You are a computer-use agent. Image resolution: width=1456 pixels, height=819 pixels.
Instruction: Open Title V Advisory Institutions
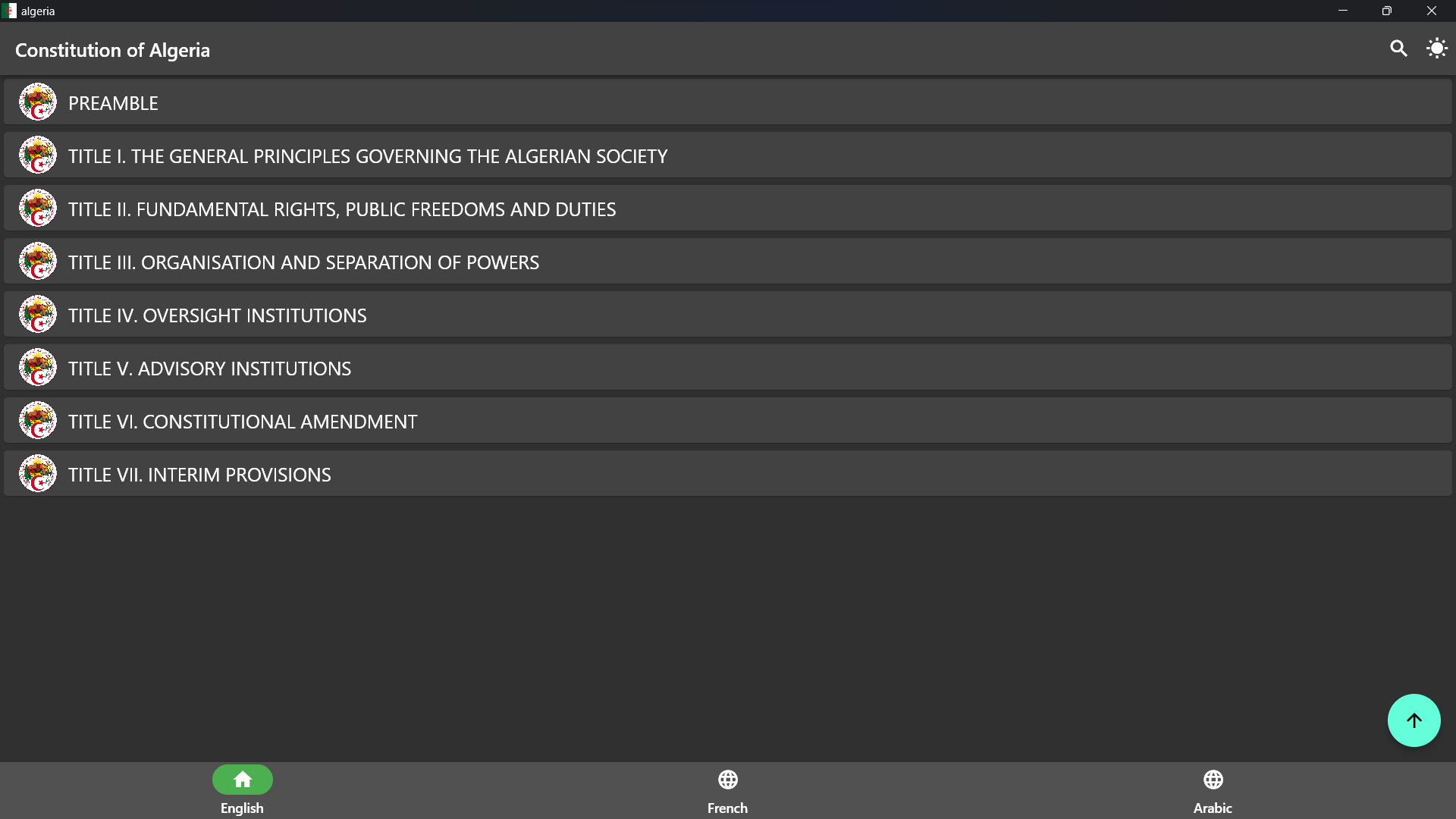[210, 369]
